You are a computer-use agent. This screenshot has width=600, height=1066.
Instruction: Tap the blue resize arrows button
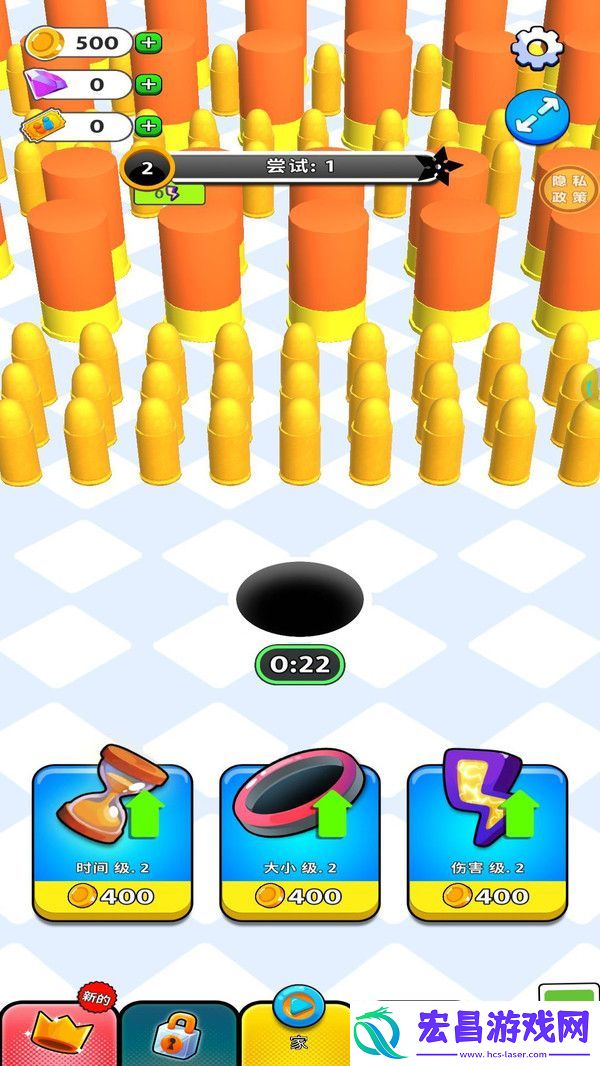(x=537, y=117)
